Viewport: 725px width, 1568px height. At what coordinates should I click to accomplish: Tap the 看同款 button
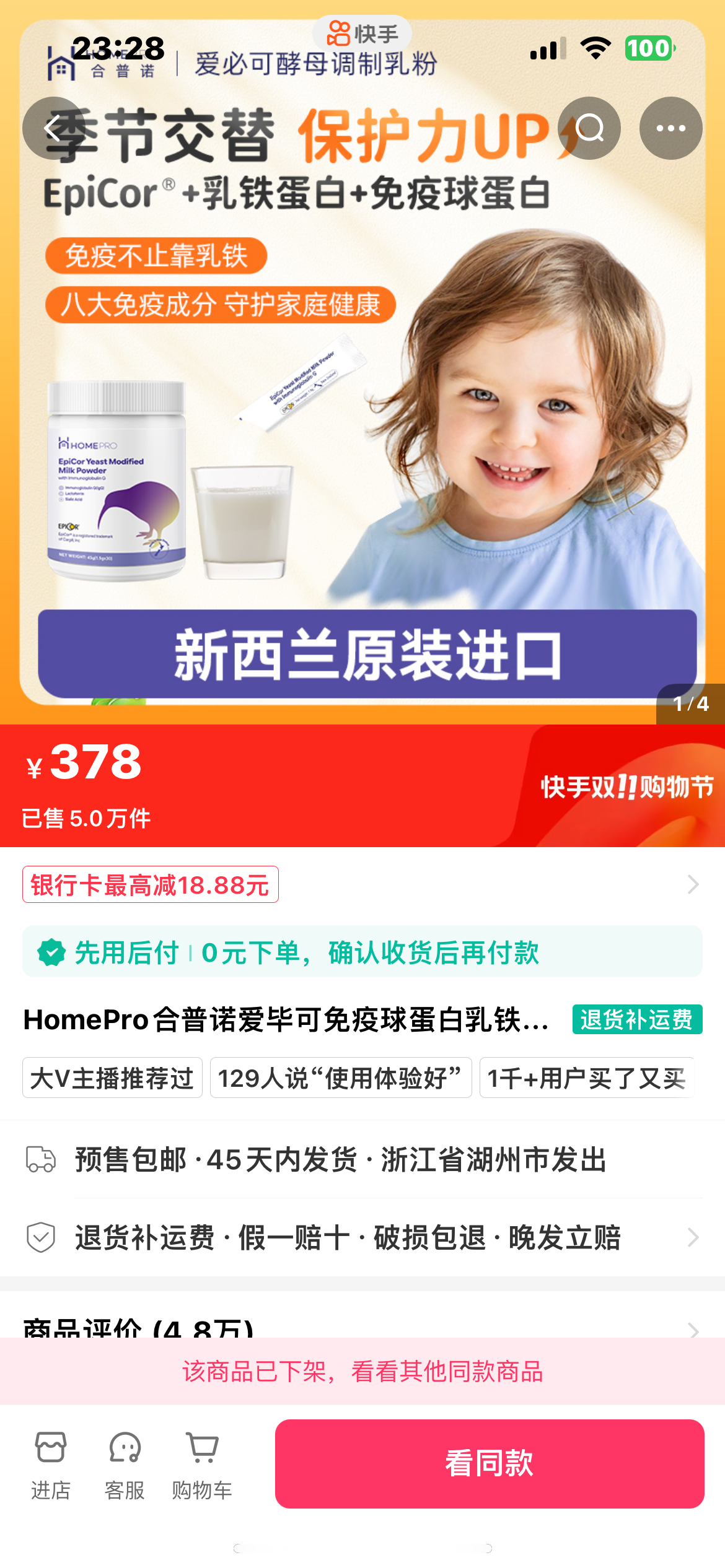tap(489, 1463)
